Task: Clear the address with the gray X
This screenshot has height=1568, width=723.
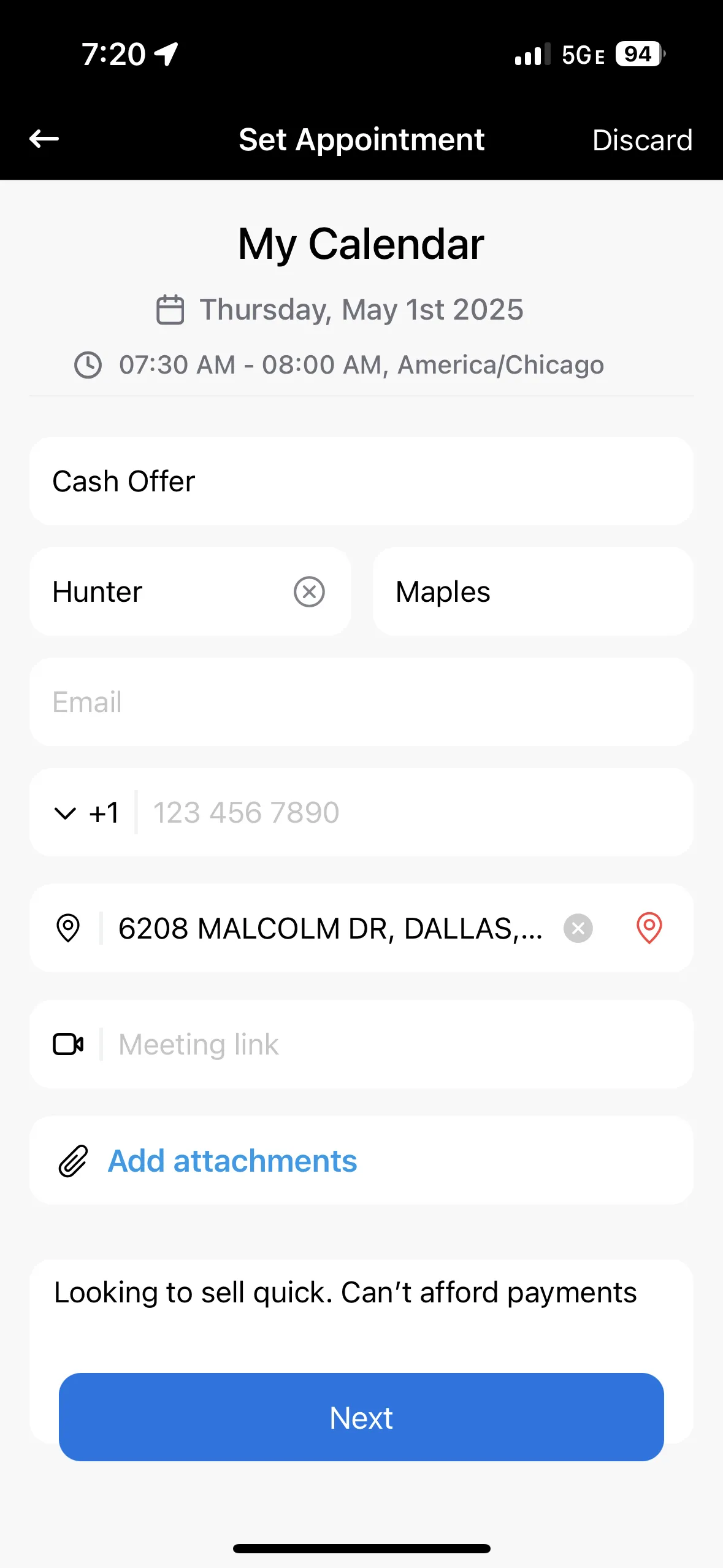Action: 578,928
